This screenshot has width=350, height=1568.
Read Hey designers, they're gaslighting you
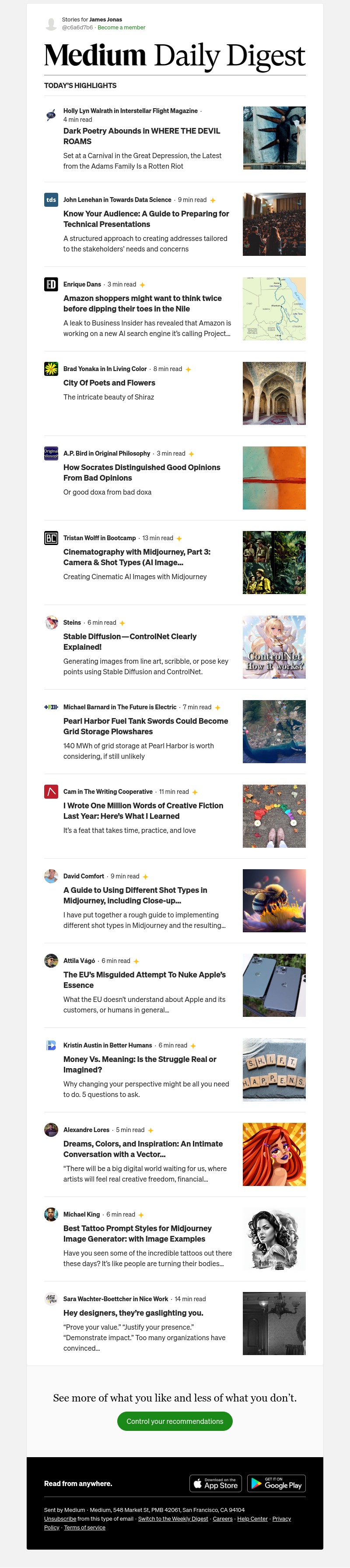point(133,1313)
